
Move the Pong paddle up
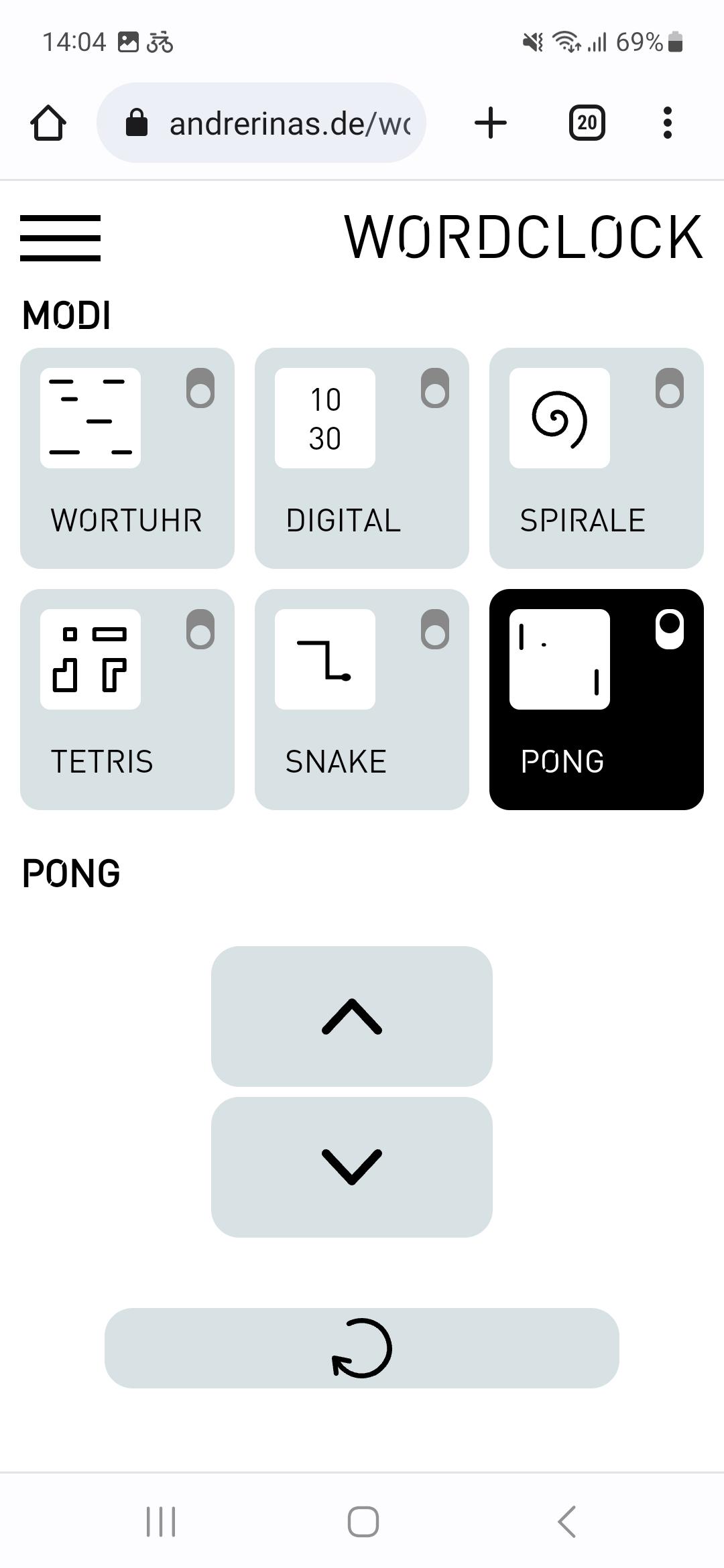[352, 1016]
